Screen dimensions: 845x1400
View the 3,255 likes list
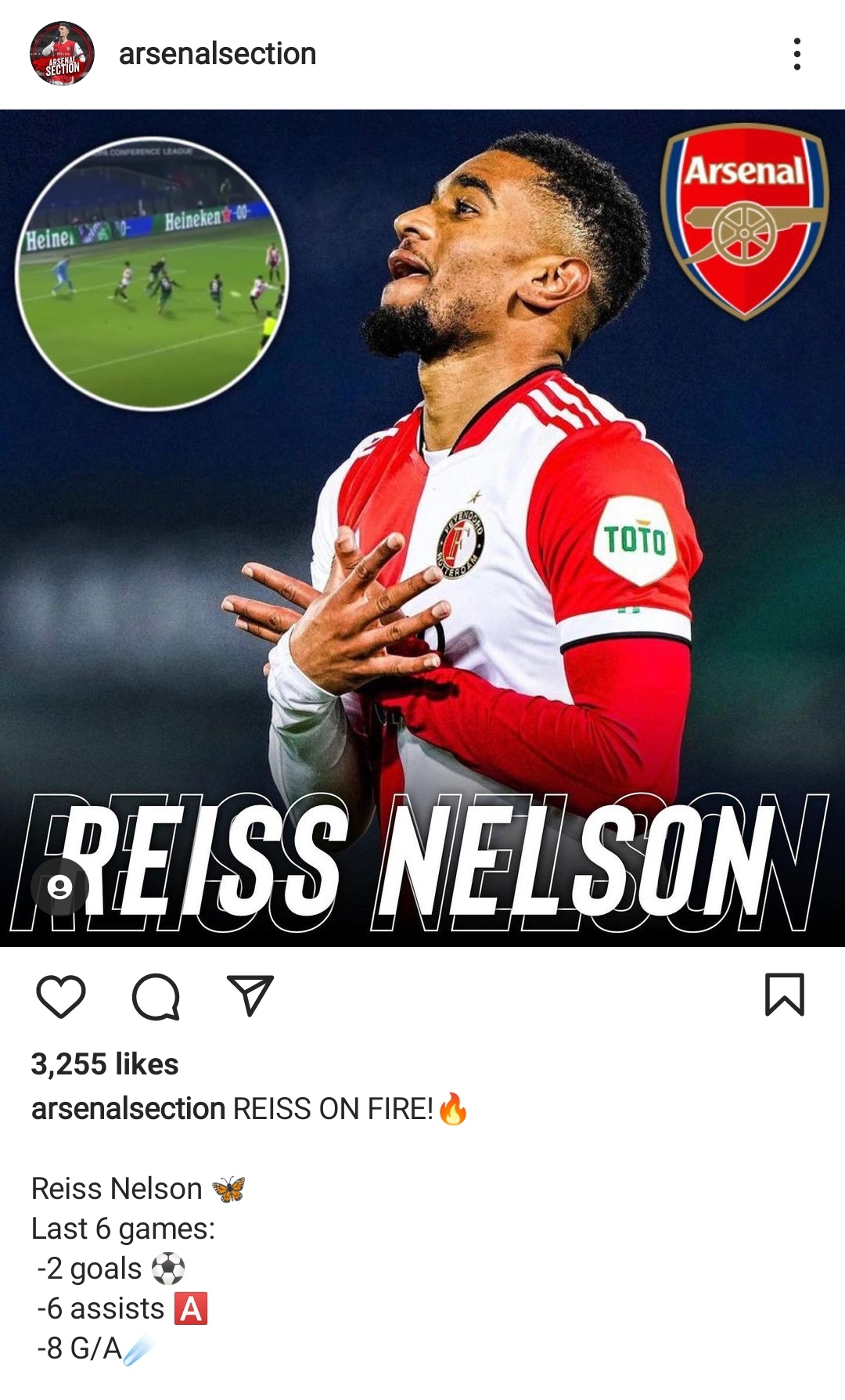(105, 1064)
